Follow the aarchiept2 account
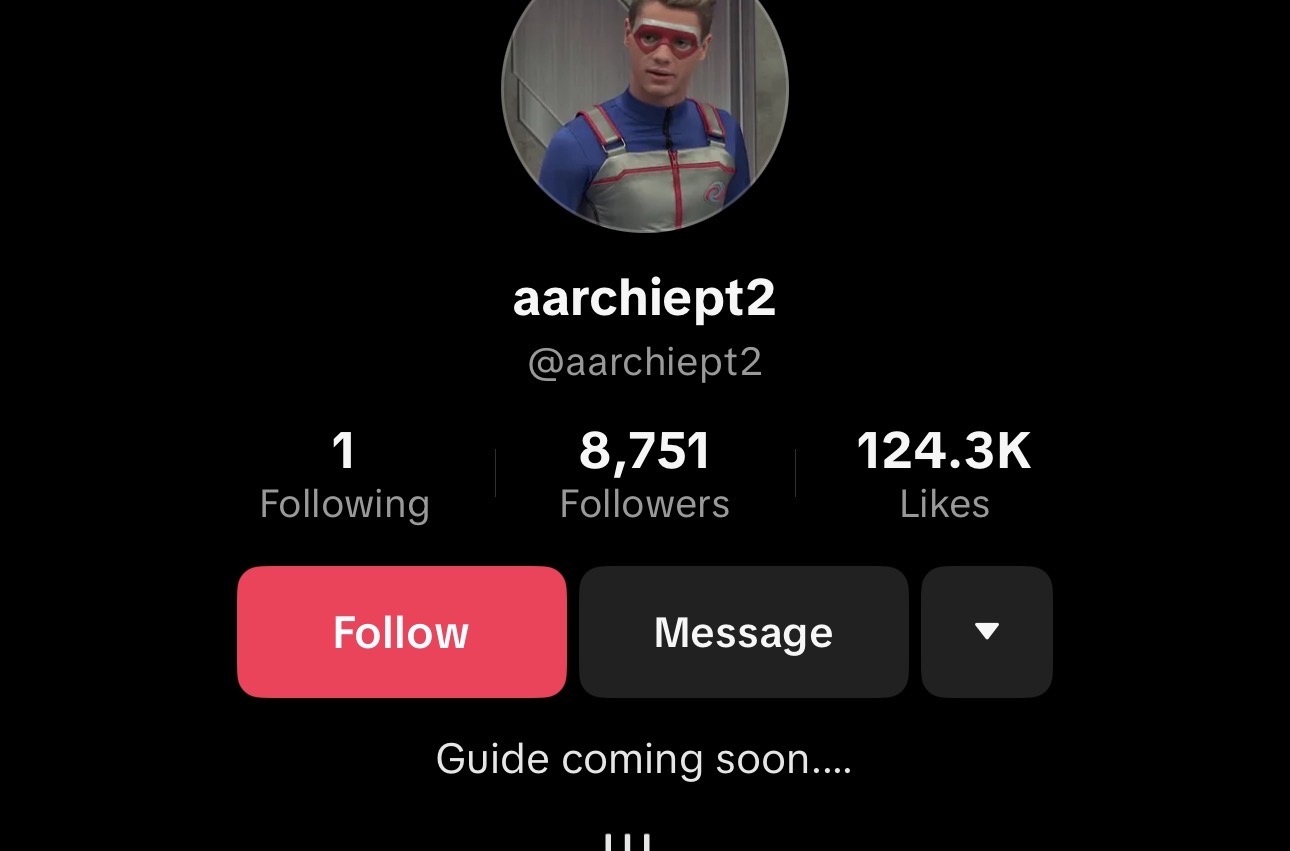1290x851 pixels. tap(401, 632)
